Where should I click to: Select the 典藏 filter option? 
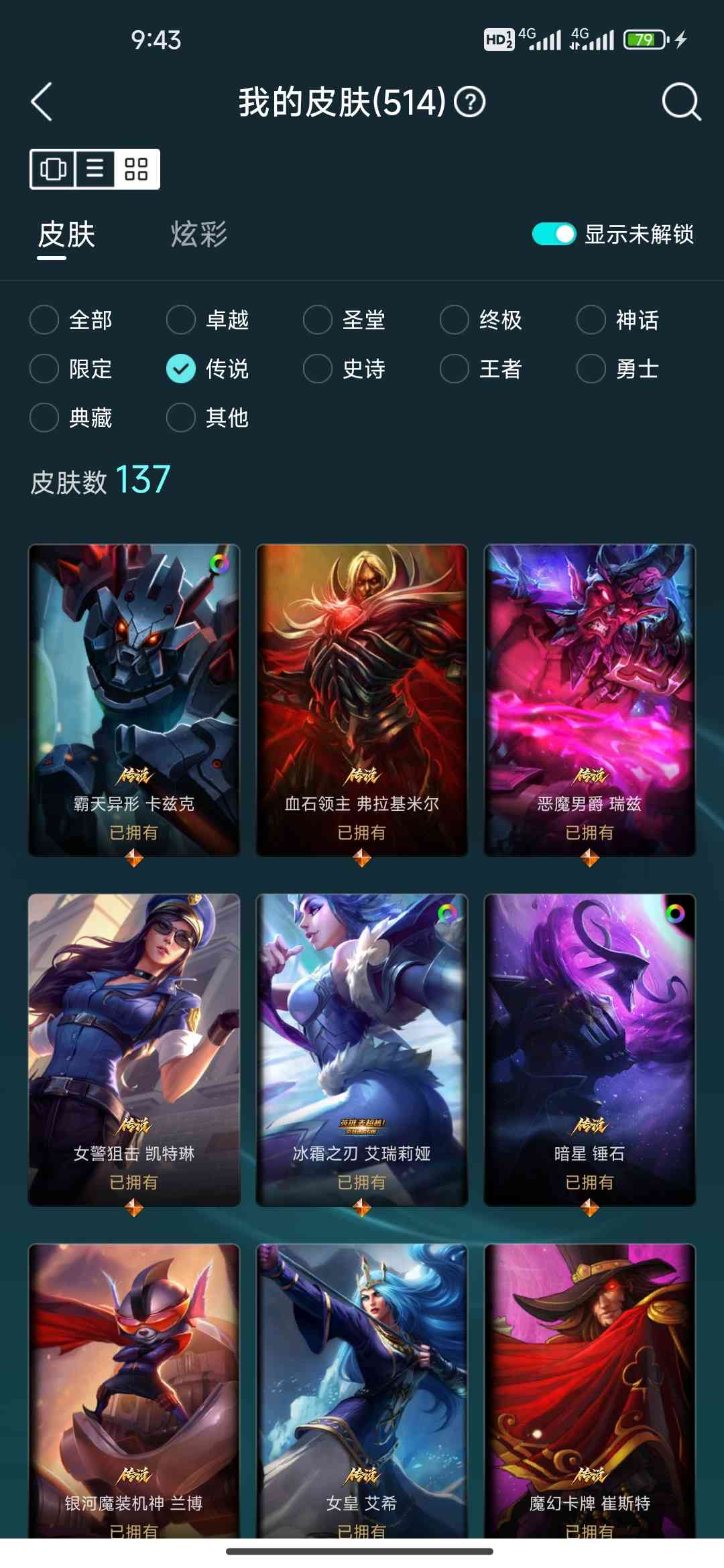[44, 417]
